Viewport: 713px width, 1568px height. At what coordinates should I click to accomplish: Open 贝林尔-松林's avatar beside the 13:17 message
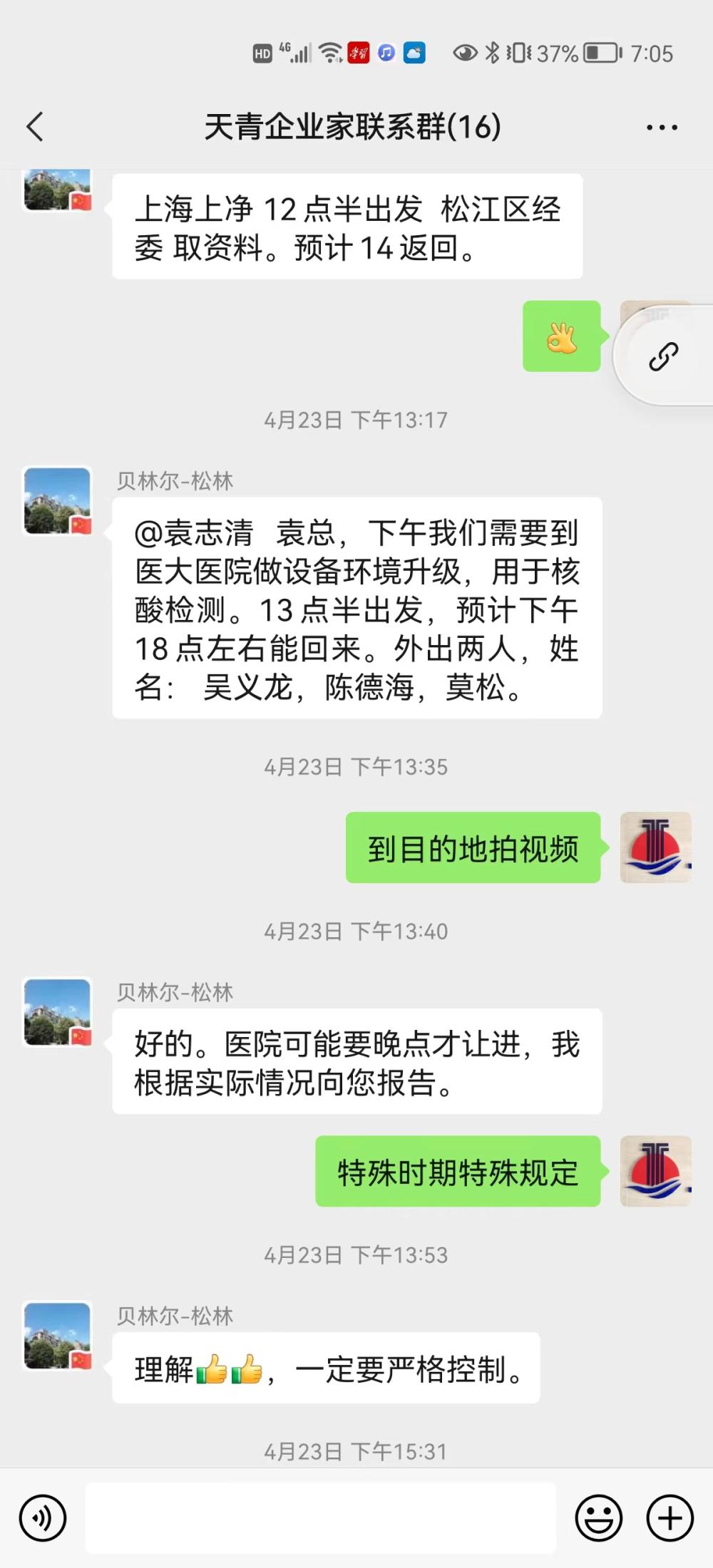click(58, 501)
